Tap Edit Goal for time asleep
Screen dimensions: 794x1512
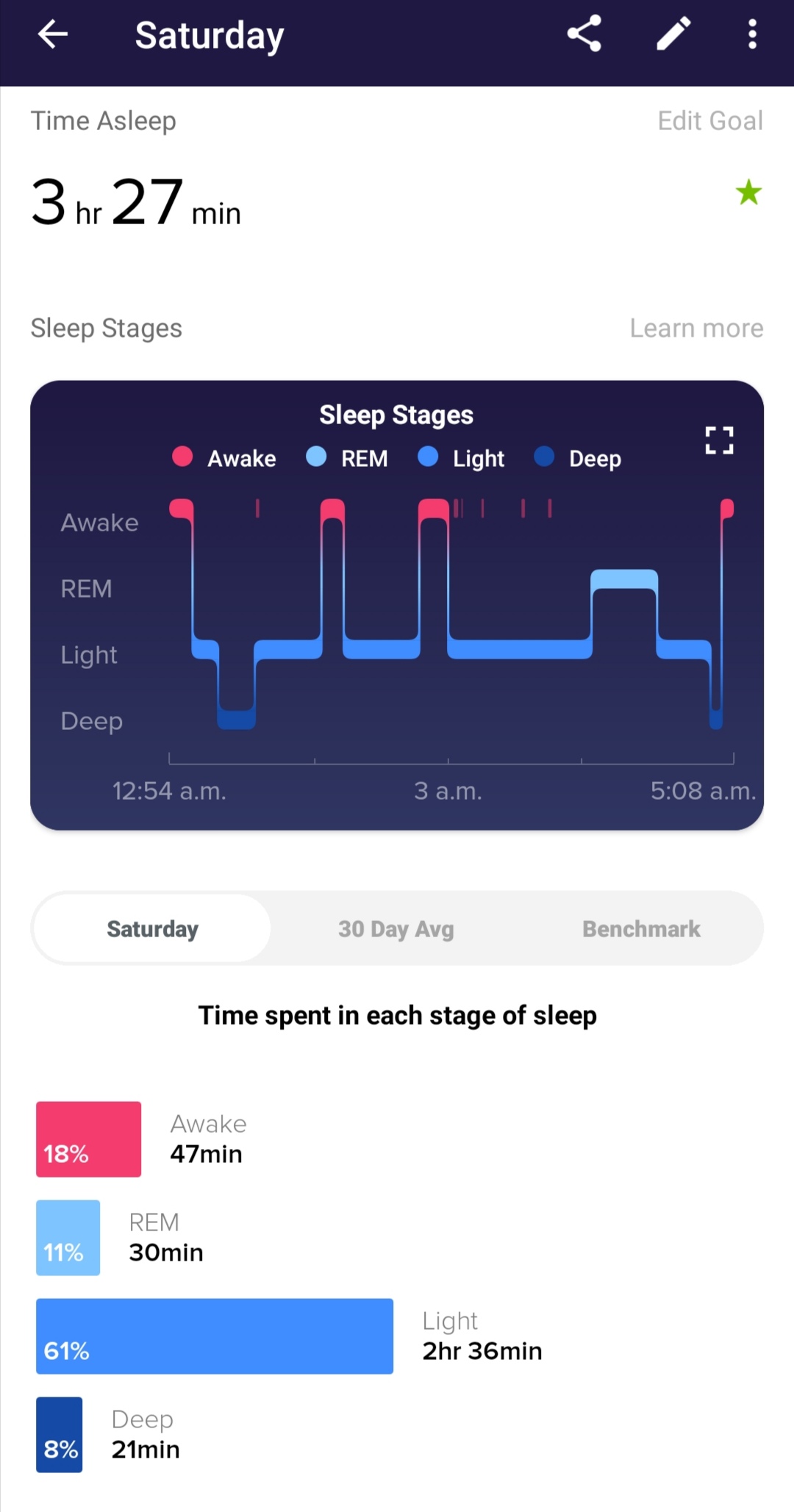click(710, 121)
